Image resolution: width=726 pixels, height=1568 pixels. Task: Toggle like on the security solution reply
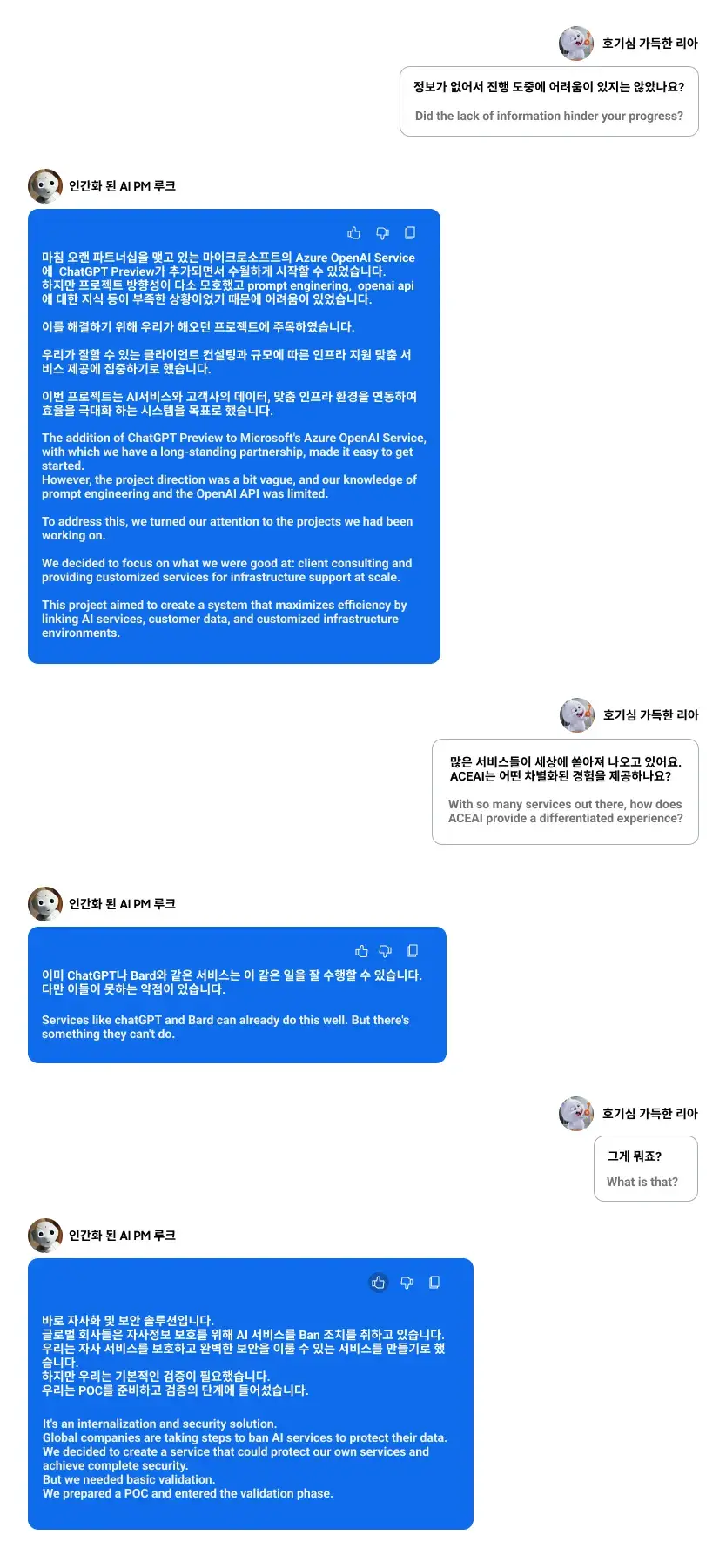pyautogui.click(x=378, y=1283)
